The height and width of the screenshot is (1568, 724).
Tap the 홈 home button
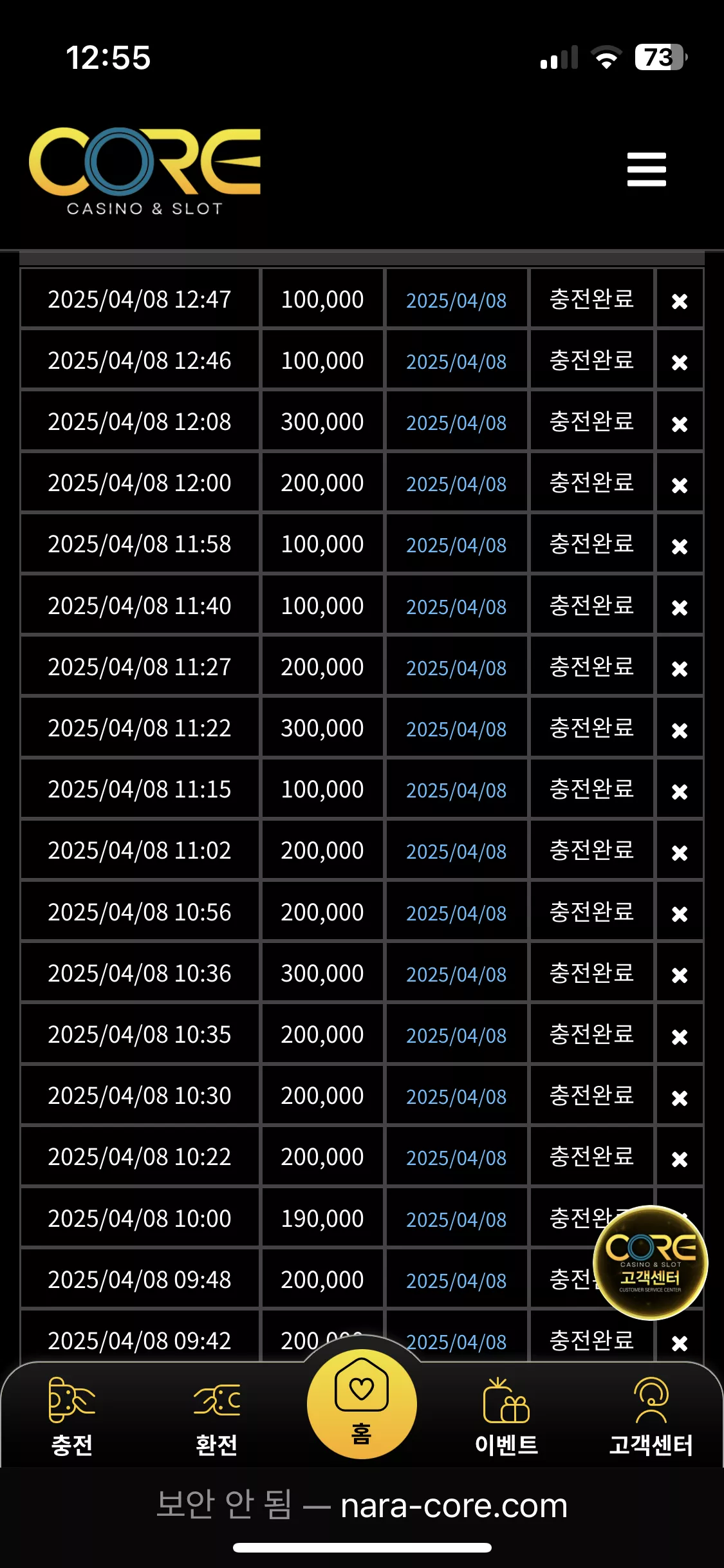(x=362, y=1404)
